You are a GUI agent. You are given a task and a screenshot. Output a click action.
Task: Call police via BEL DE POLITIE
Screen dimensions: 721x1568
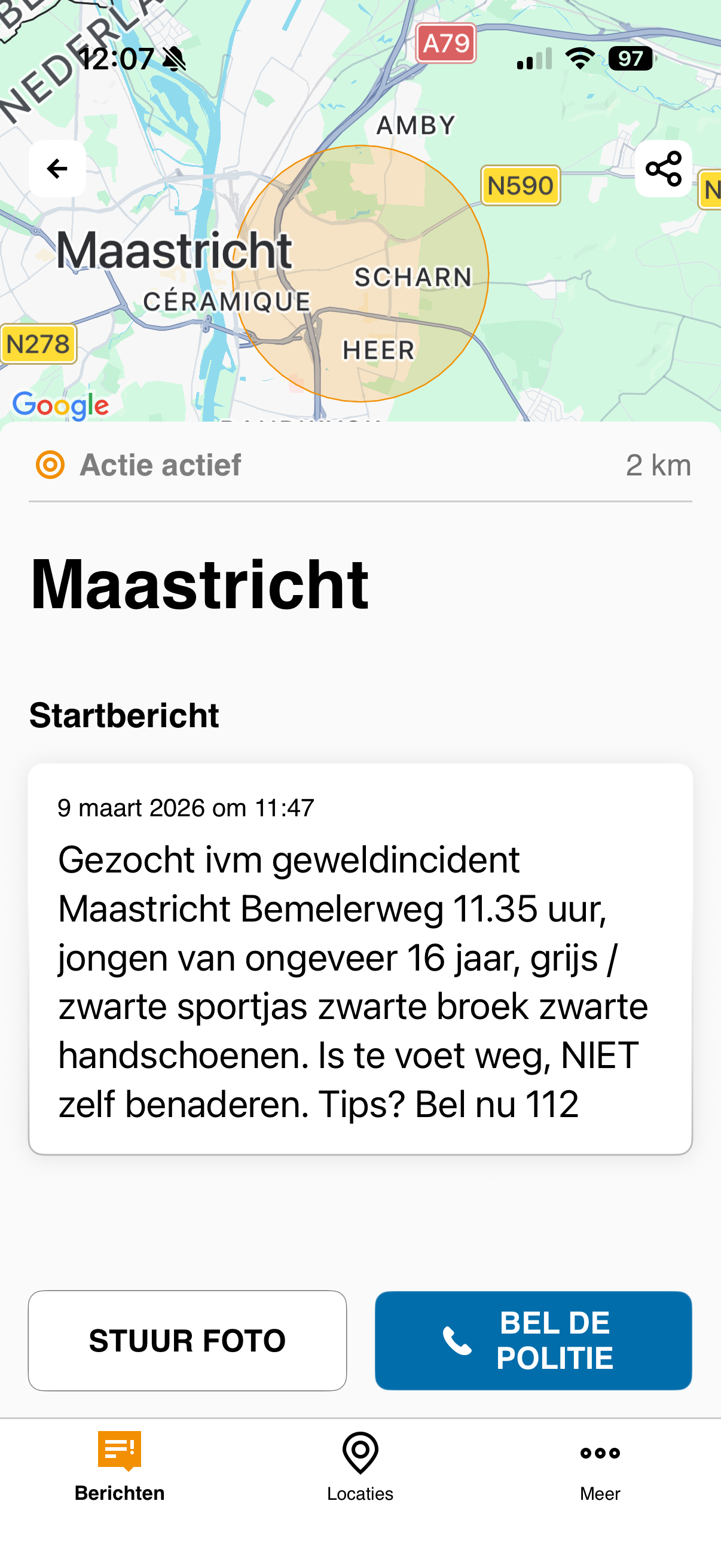[533, 1340]
